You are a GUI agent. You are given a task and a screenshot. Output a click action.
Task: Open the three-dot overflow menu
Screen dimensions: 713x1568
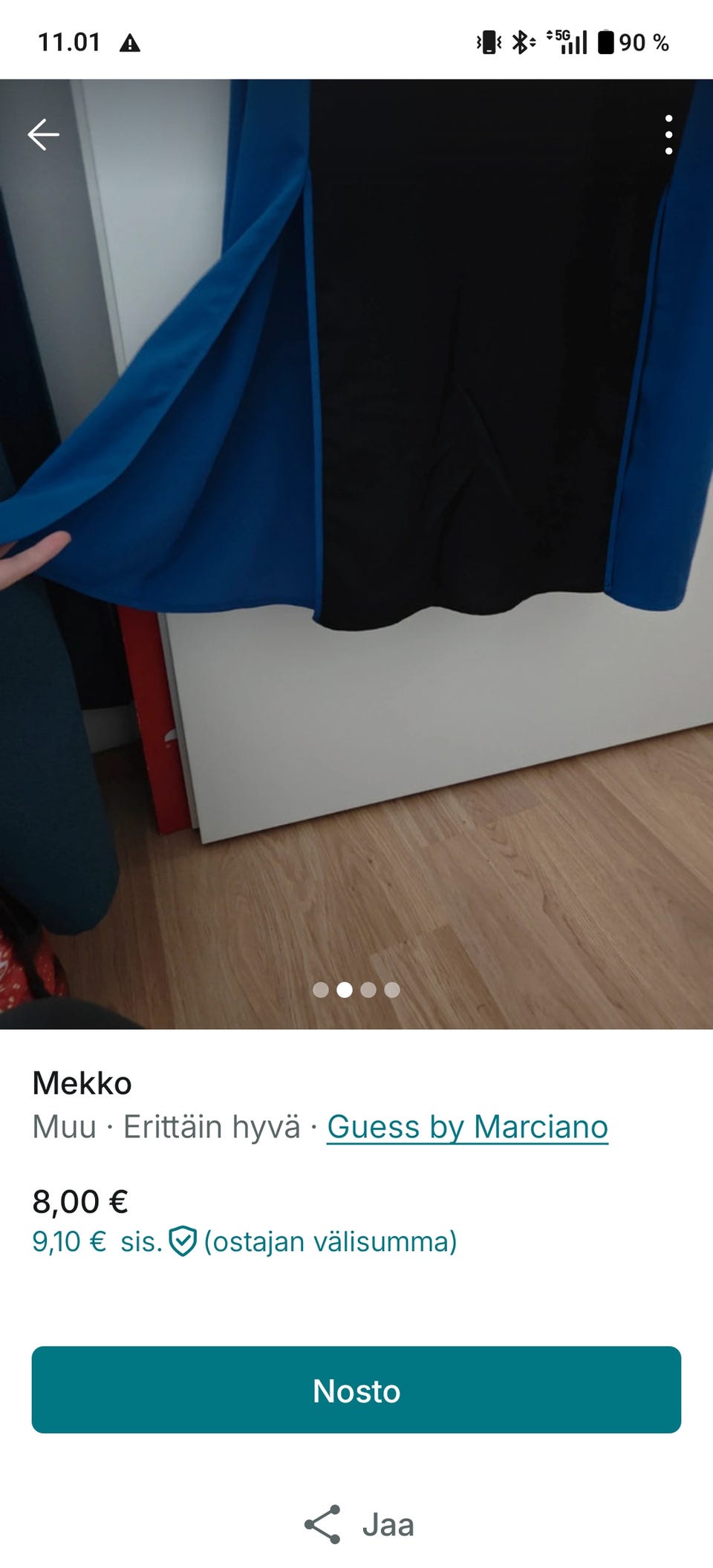click(668, 134)
